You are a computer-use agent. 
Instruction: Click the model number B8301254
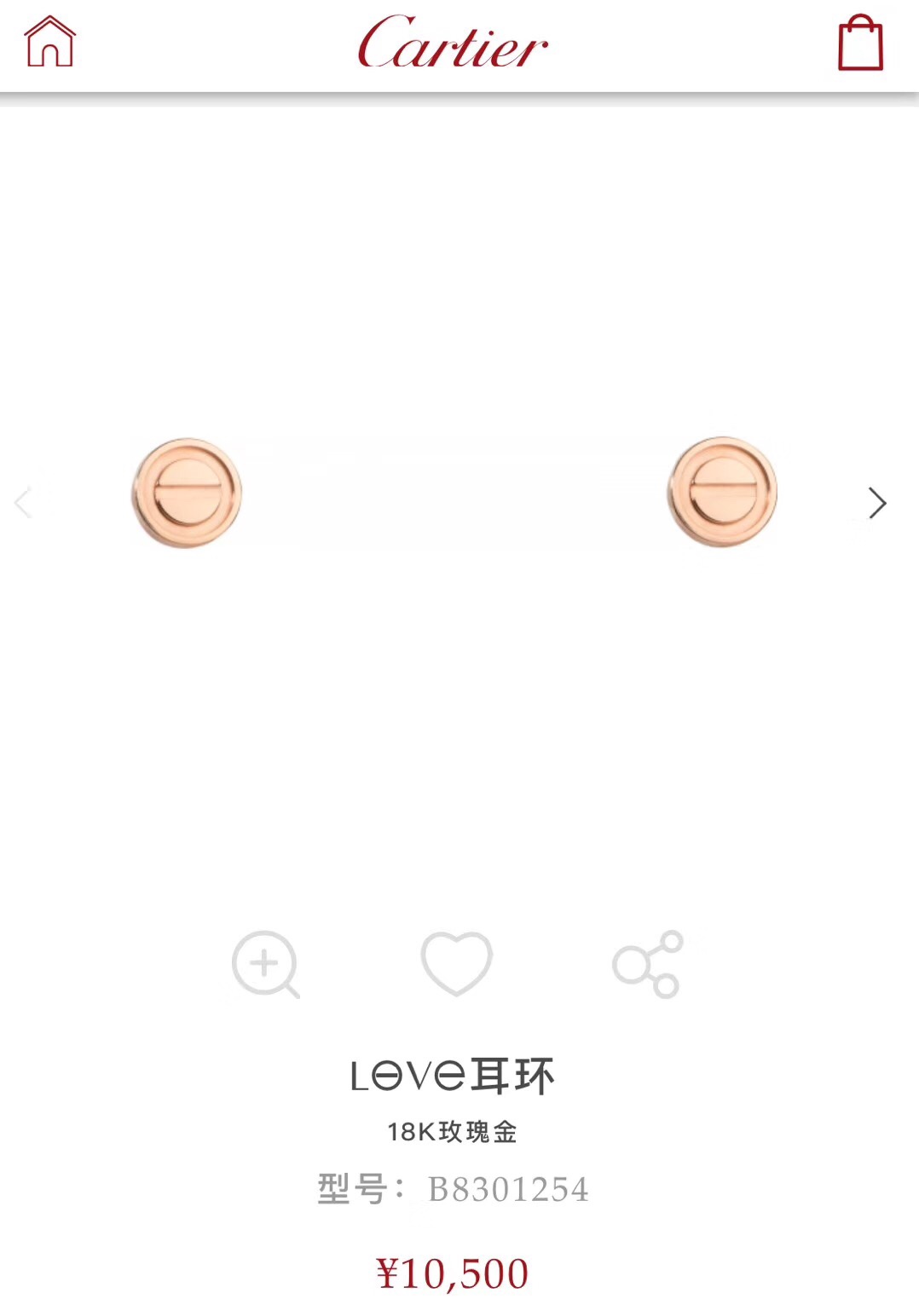coord(507,1190)
